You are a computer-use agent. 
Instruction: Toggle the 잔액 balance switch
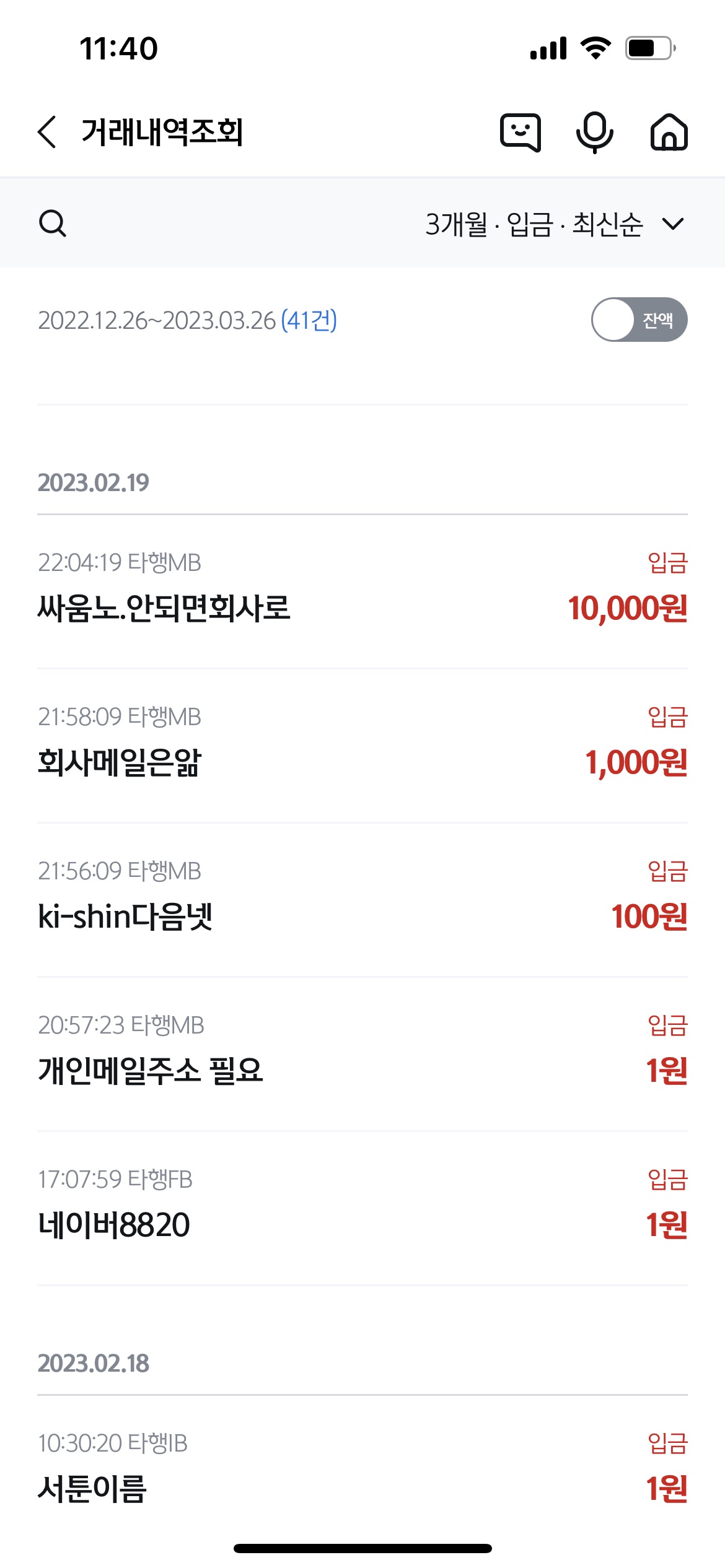tap(639, 320)
